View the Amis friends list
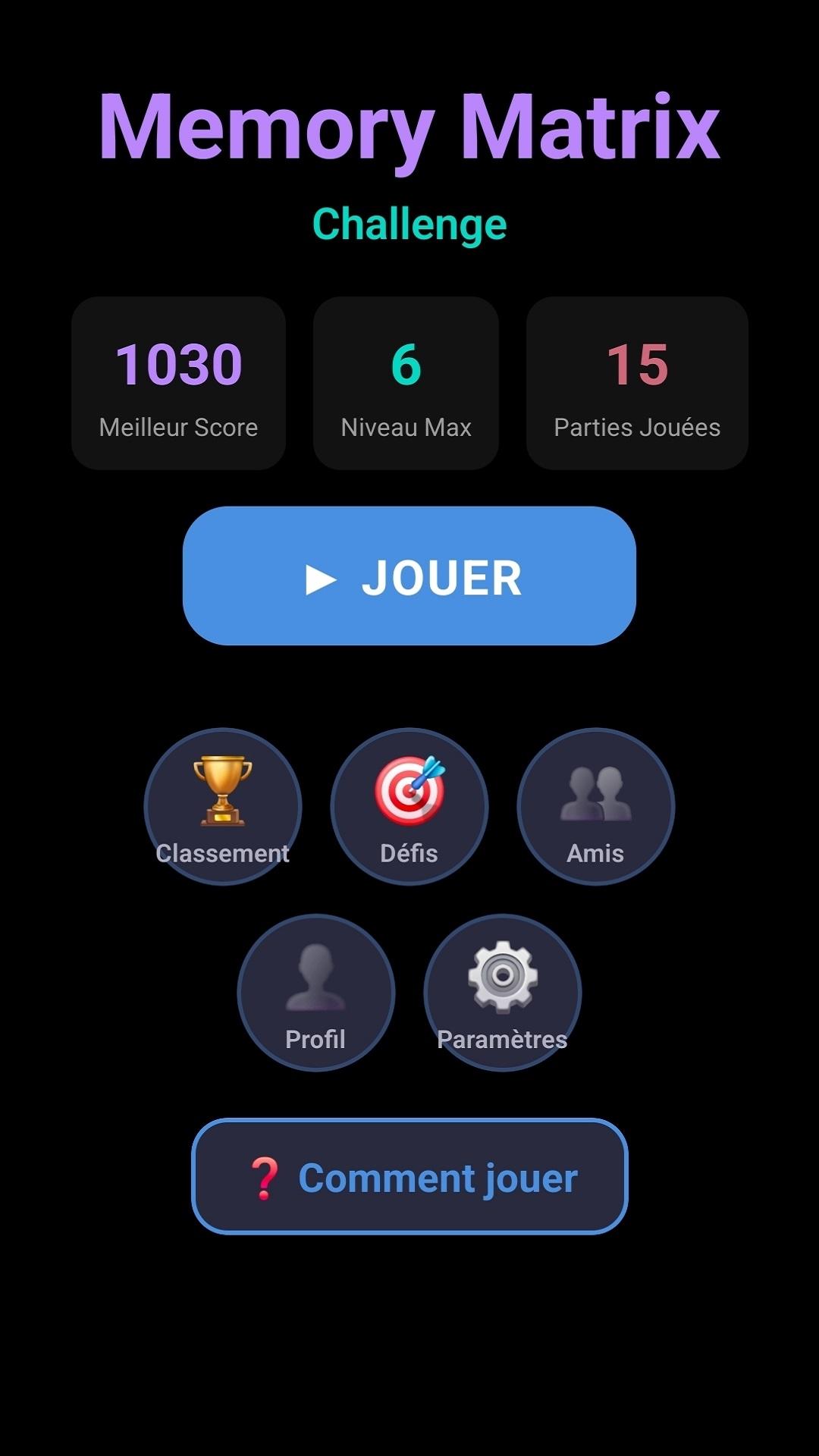This screenshot has width=819, height=1456. (x=596, y=806)
